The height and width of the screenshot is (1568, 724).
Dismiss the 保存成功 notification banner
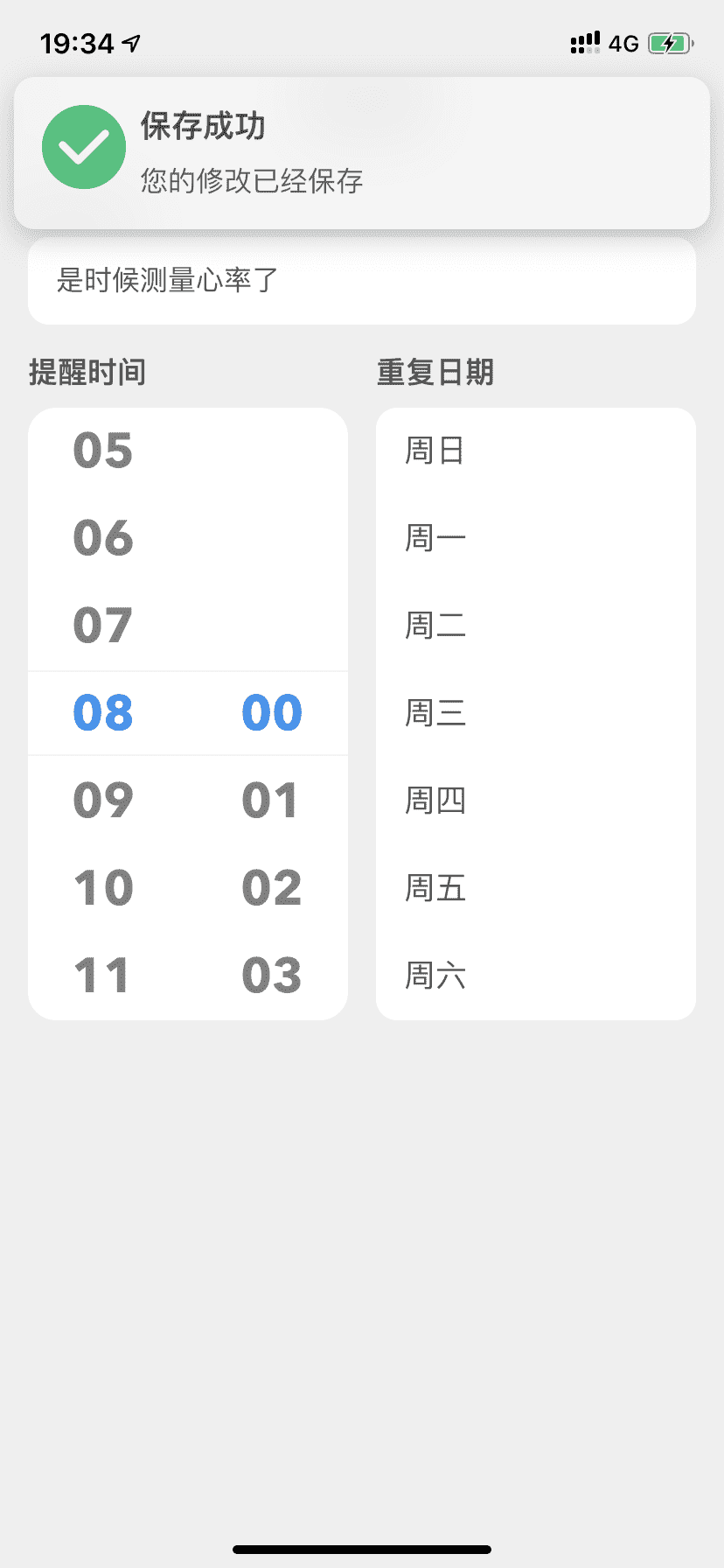pos(362,153)
